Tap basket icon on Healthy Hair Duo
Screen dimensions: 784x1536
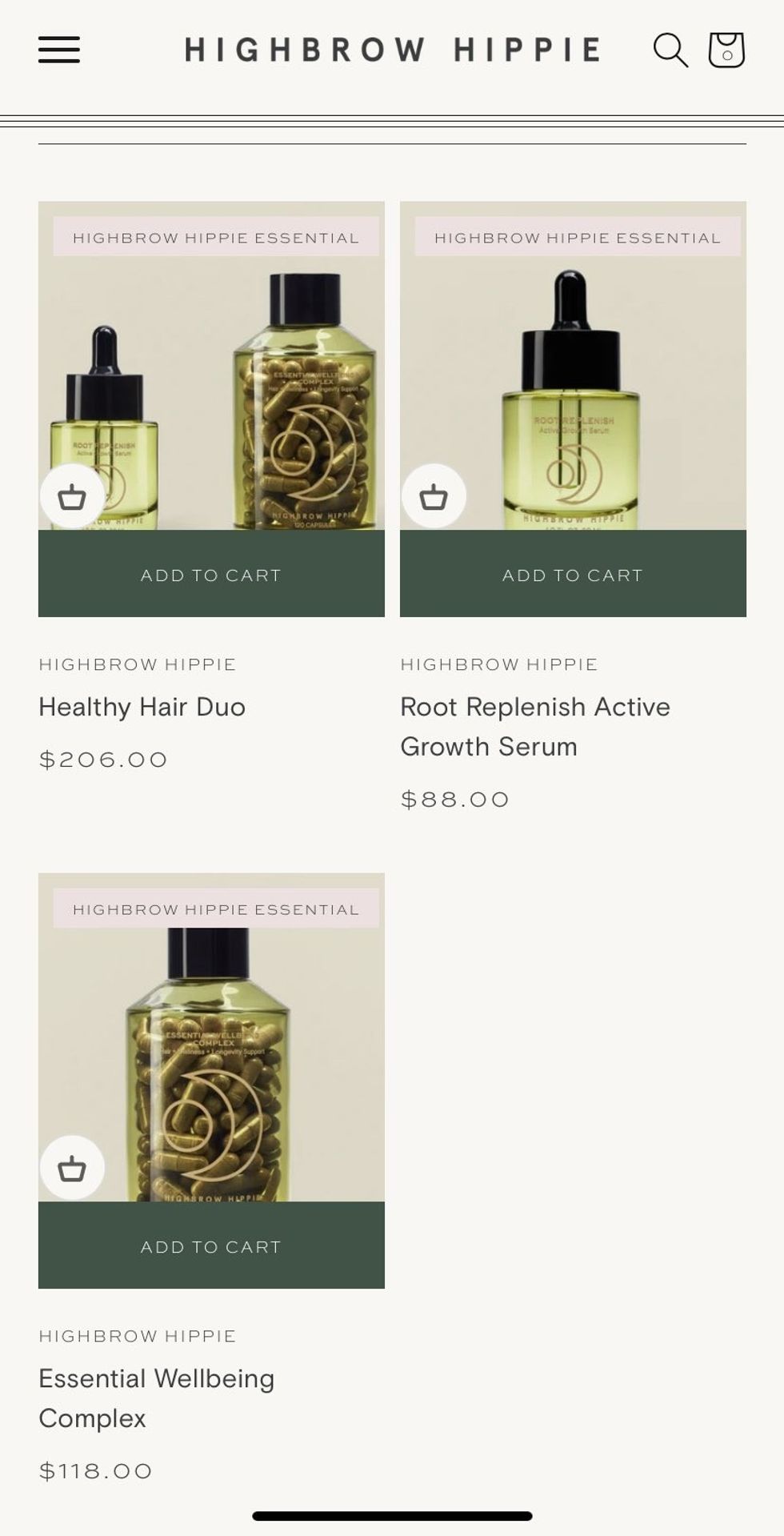coord(72,497)
